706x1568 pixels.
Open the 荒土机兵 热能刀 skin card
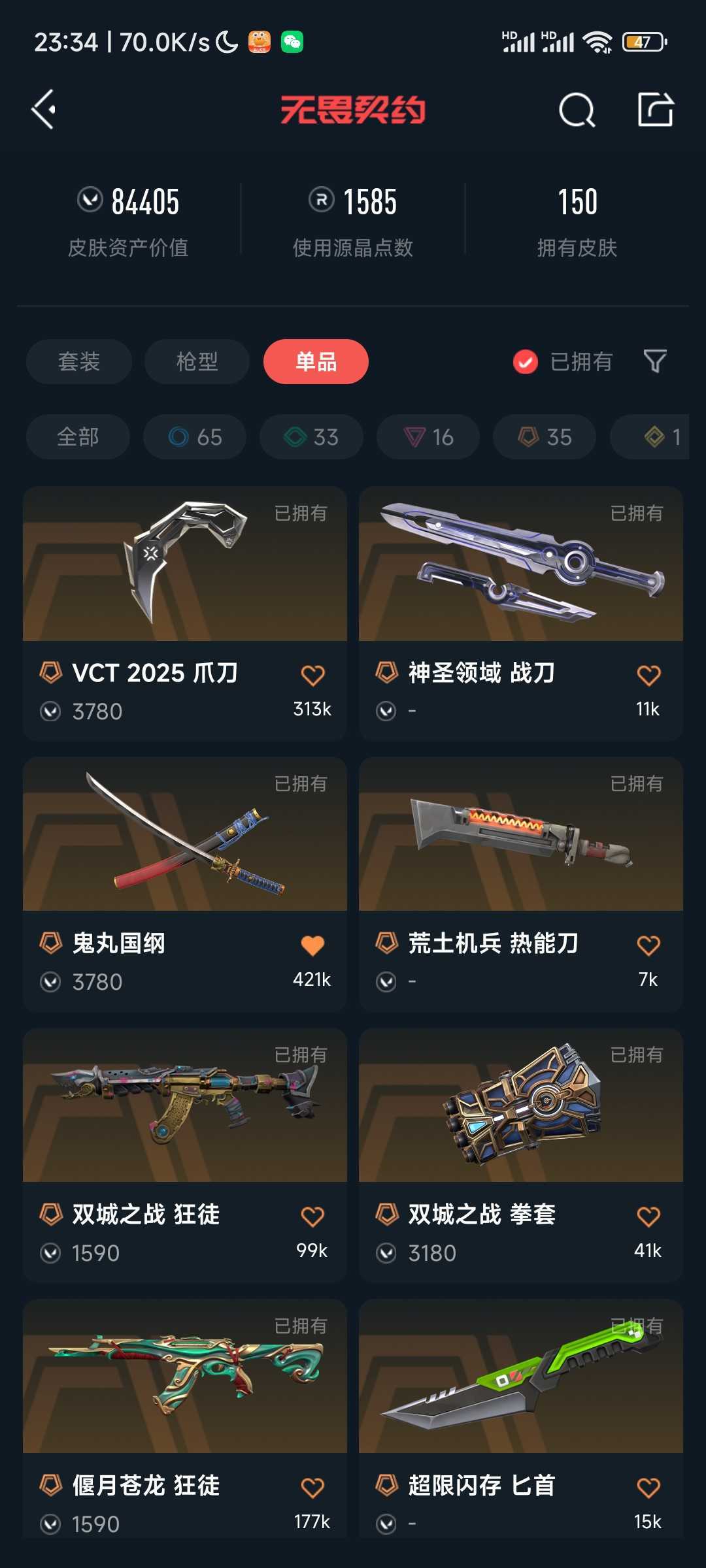(x=521, y=884)
